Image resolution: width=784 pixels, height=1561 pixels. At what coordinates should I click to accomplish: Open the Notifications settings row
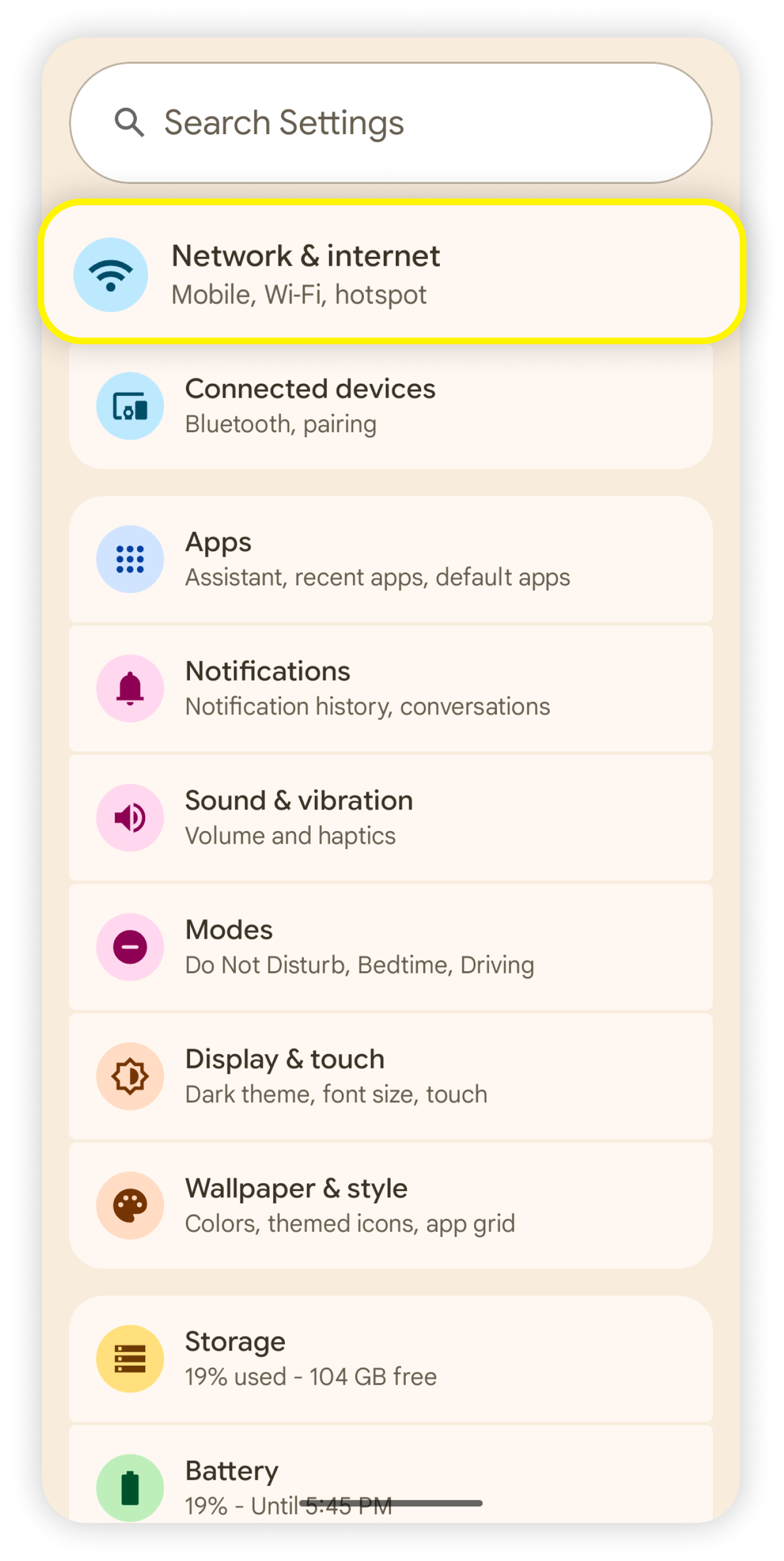(391, 689)
